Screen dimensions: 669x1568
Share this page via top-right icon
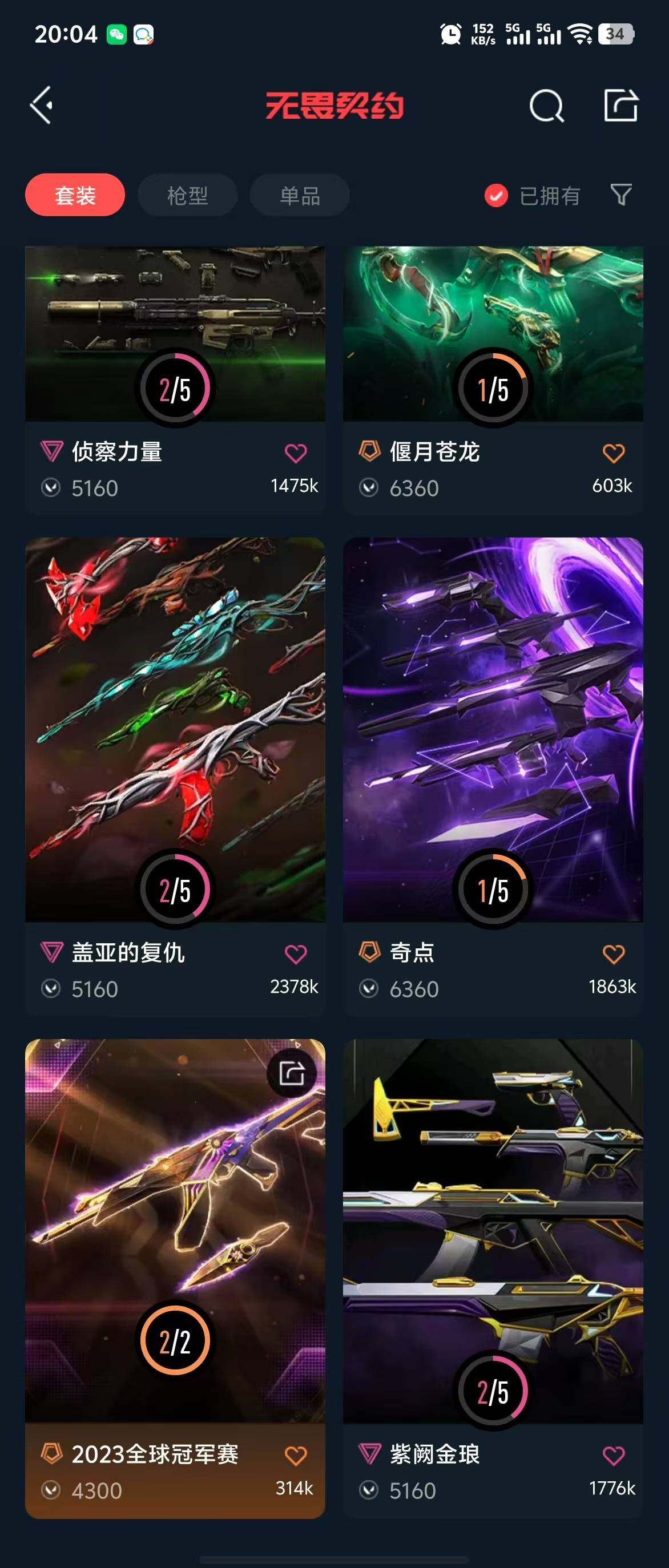pos(620,106)
